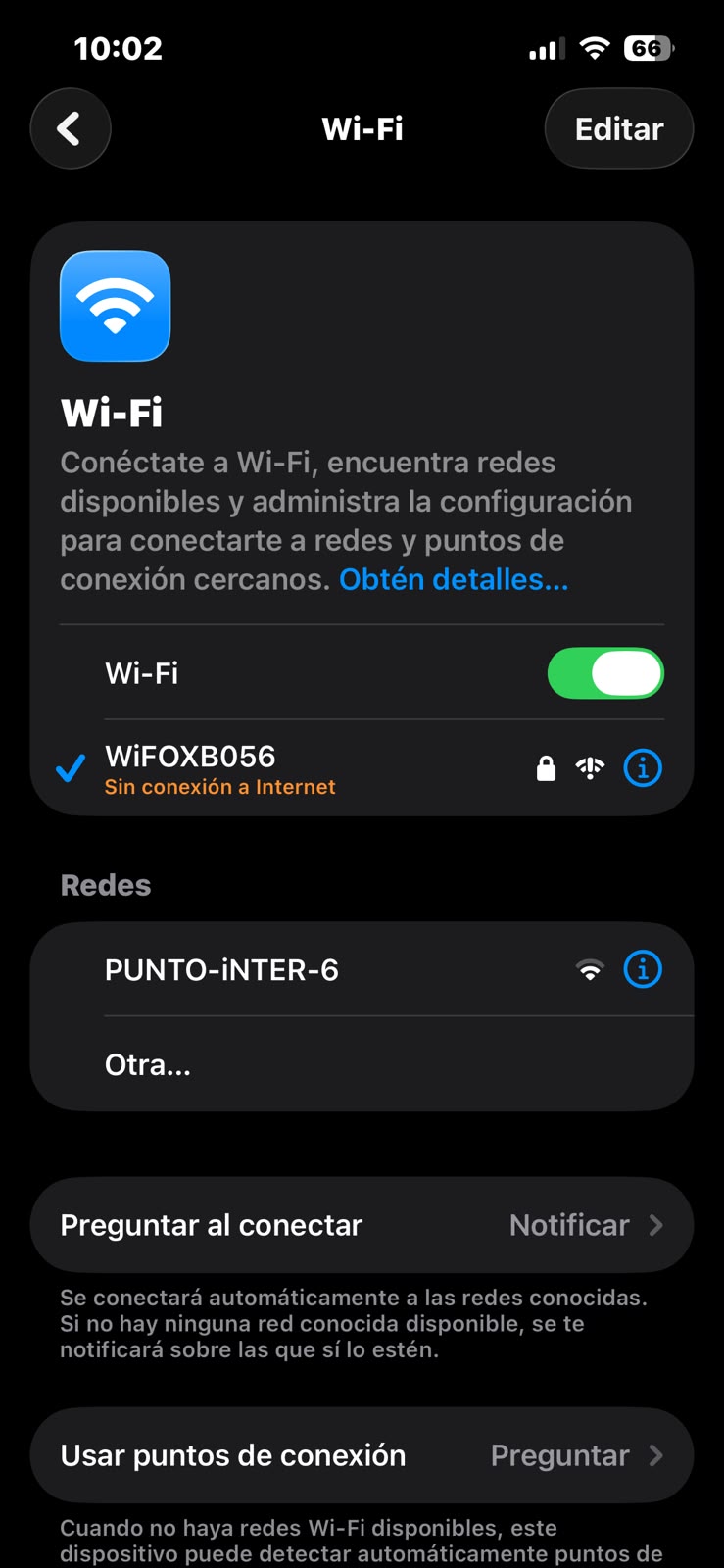
Task: Go back using the back arrow
Action: [71, 128]
